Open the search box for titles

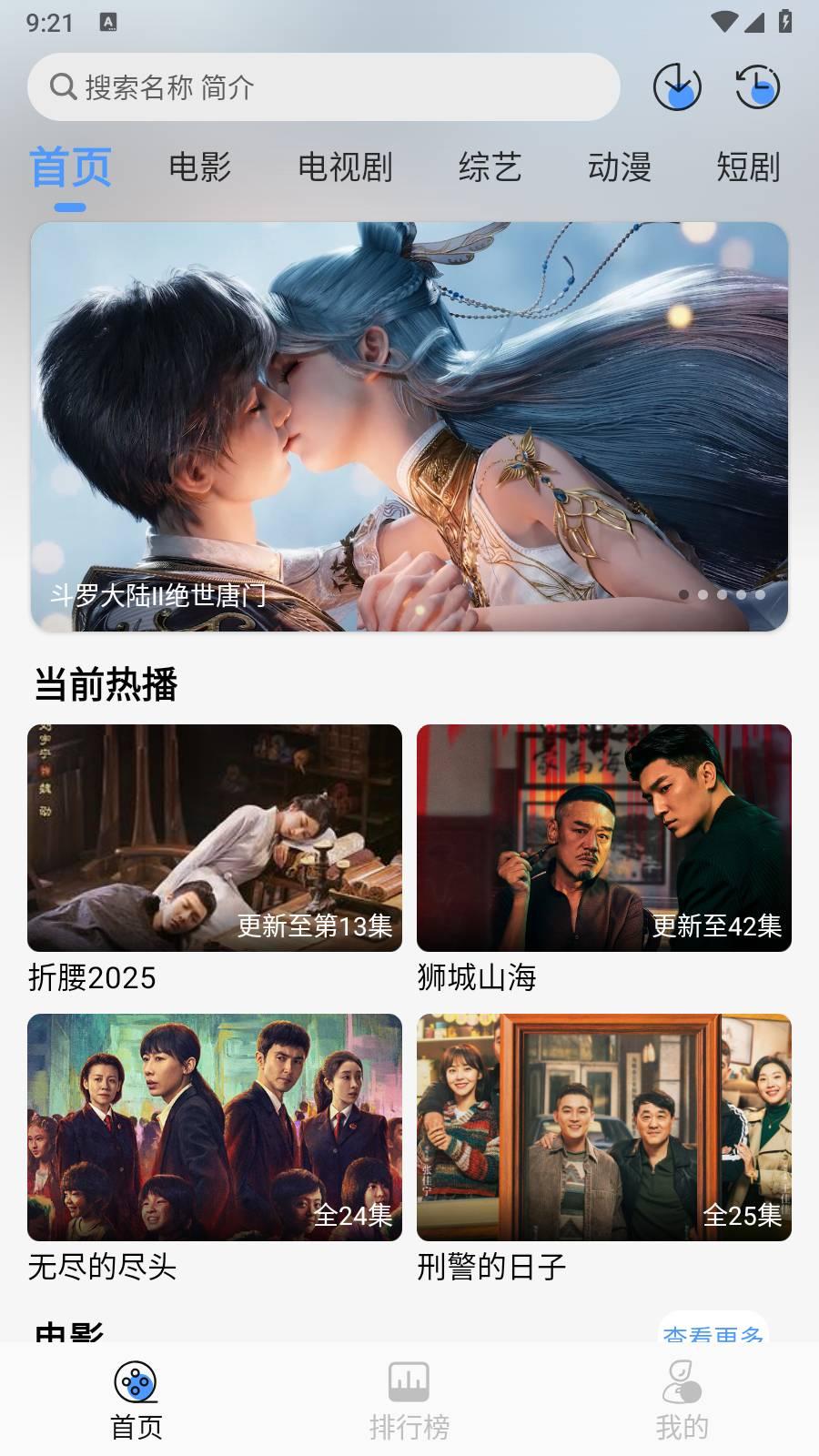pos(323,87)
